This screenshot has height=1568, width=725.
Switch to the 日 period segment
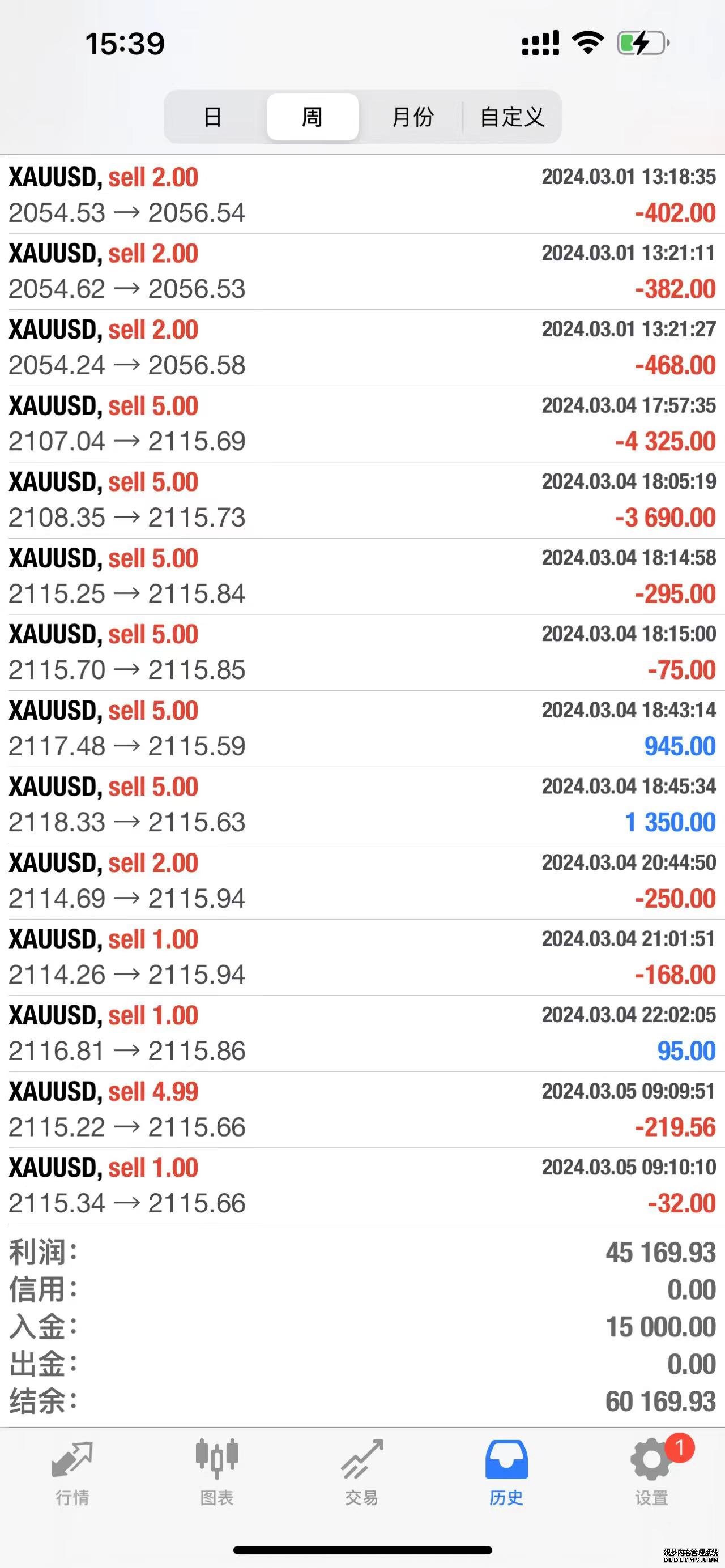click(x=213, y=117)
